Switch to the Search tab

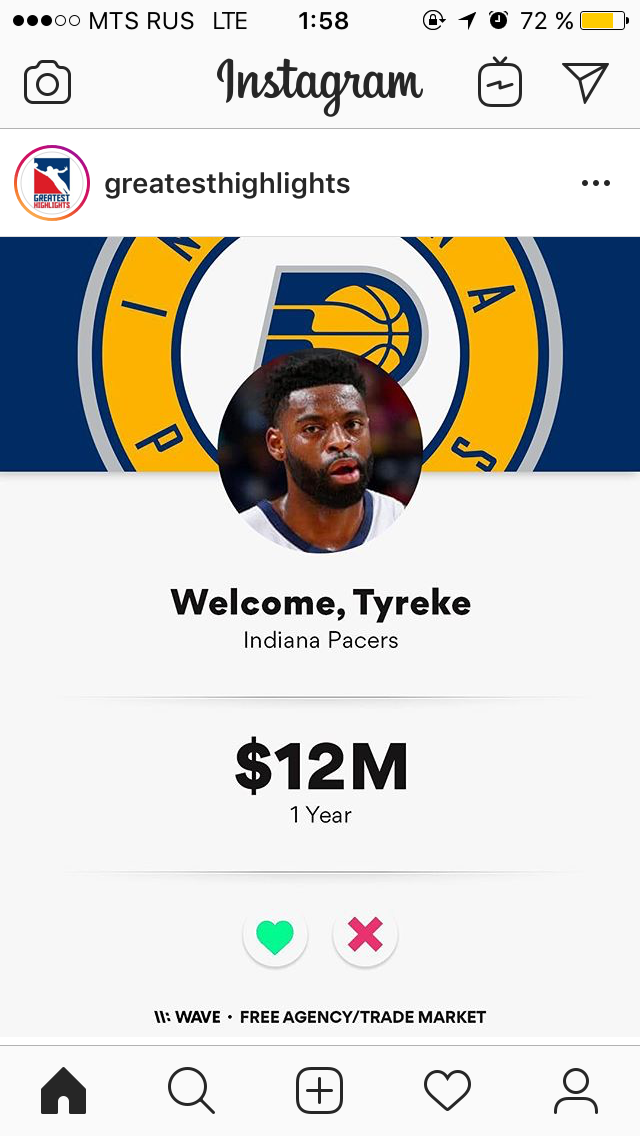(191, 1090)
